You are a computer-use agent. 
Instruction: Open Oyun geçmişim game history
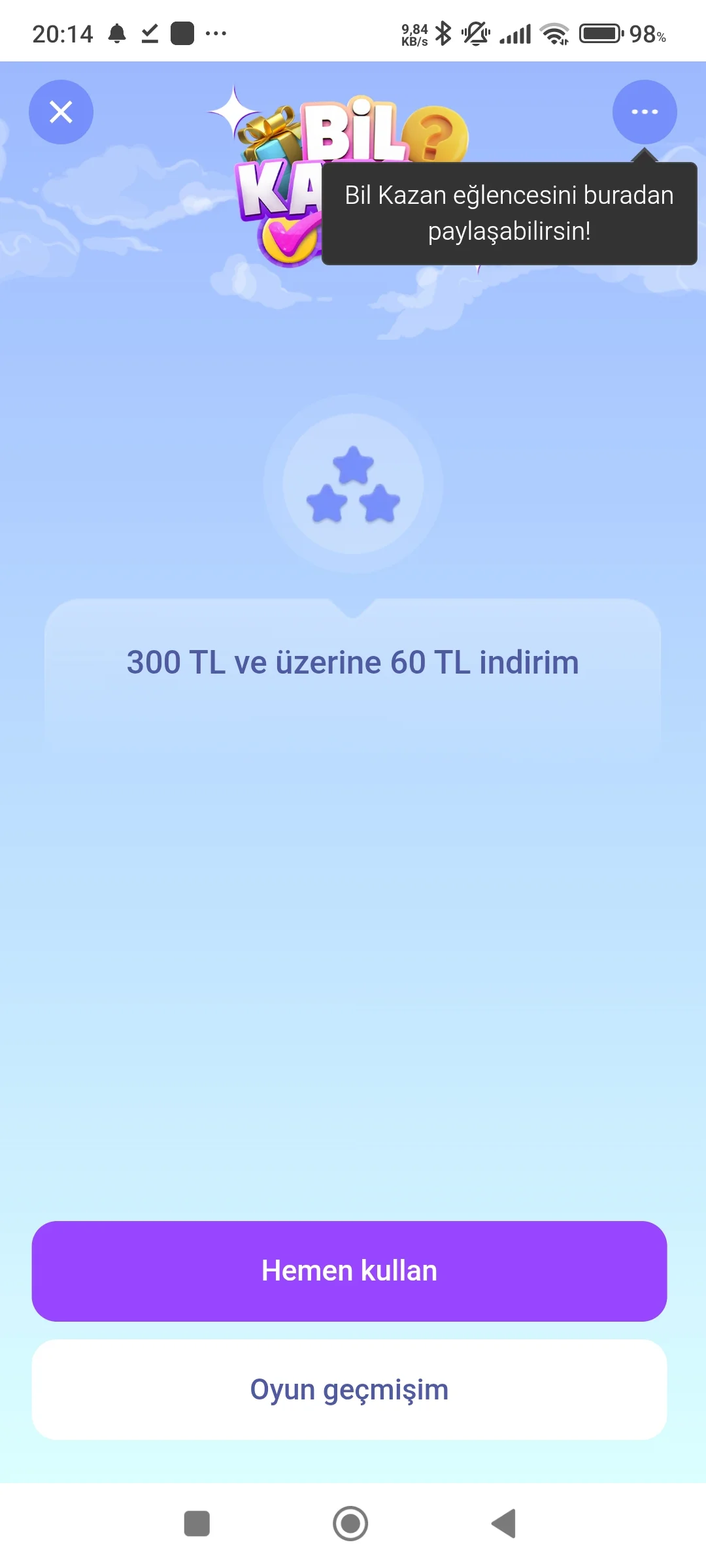(x=349, y=1390)
